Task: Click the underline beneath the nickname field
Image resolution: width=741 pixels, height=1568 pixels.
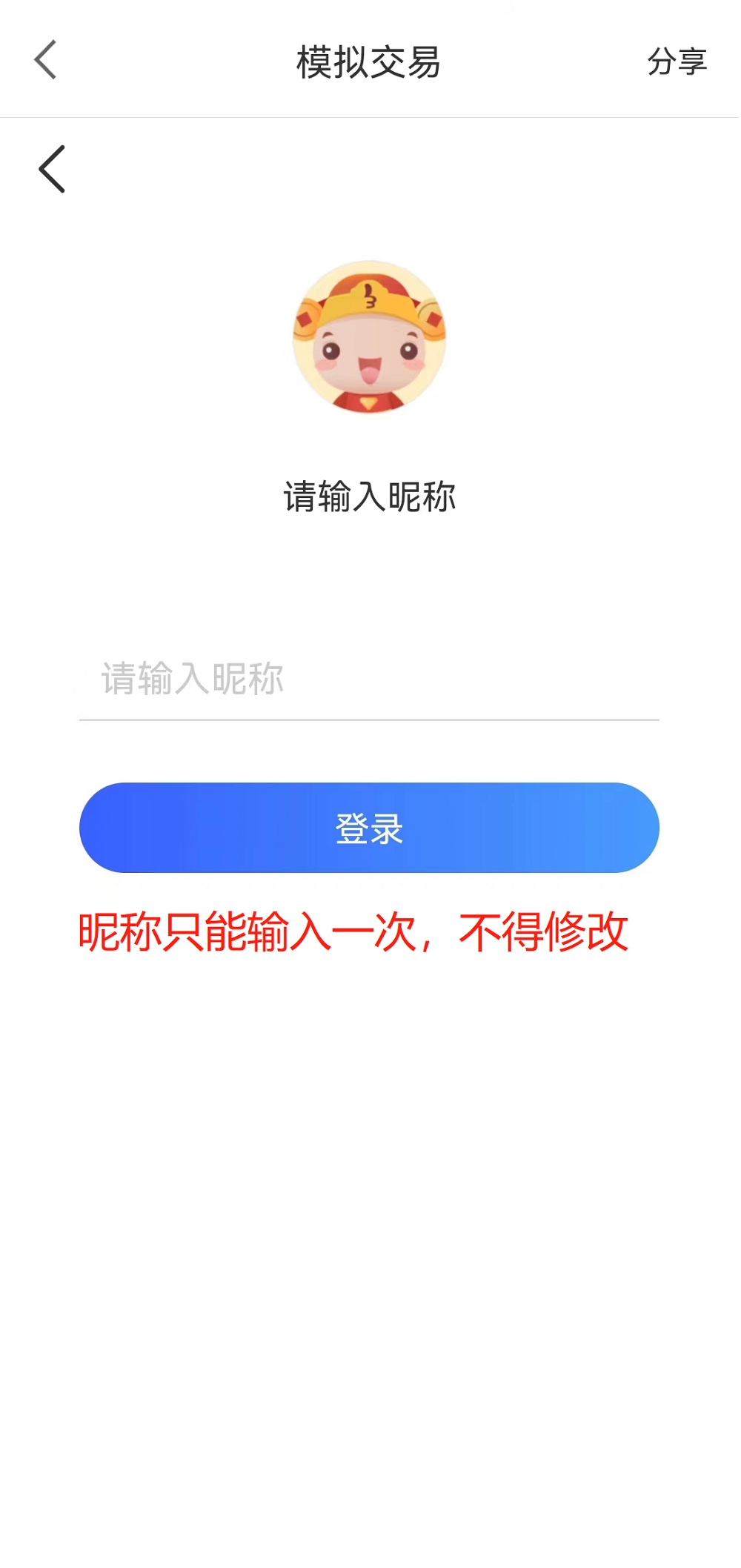Action: tap(370, 717)
